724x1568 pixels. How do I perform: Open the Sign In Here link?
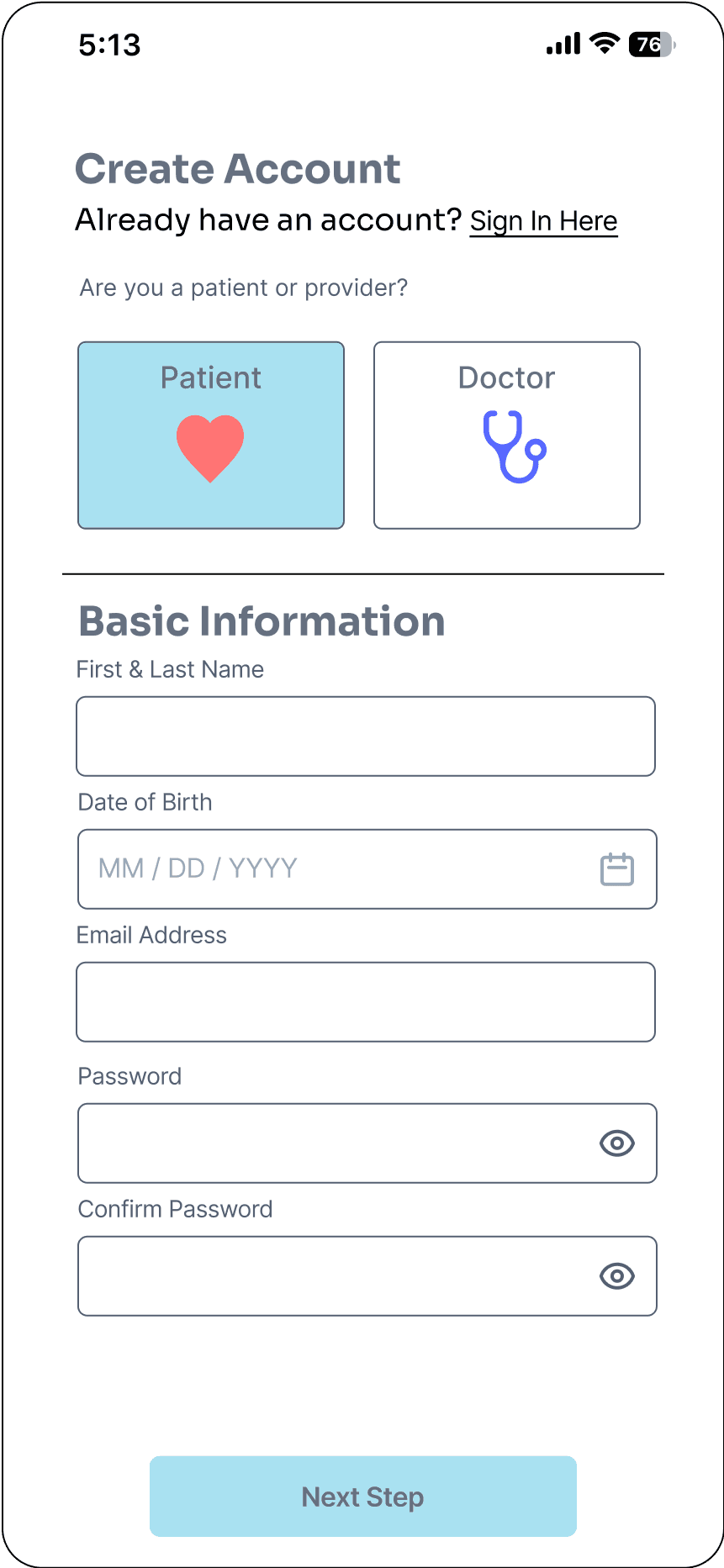click(543, 221)
